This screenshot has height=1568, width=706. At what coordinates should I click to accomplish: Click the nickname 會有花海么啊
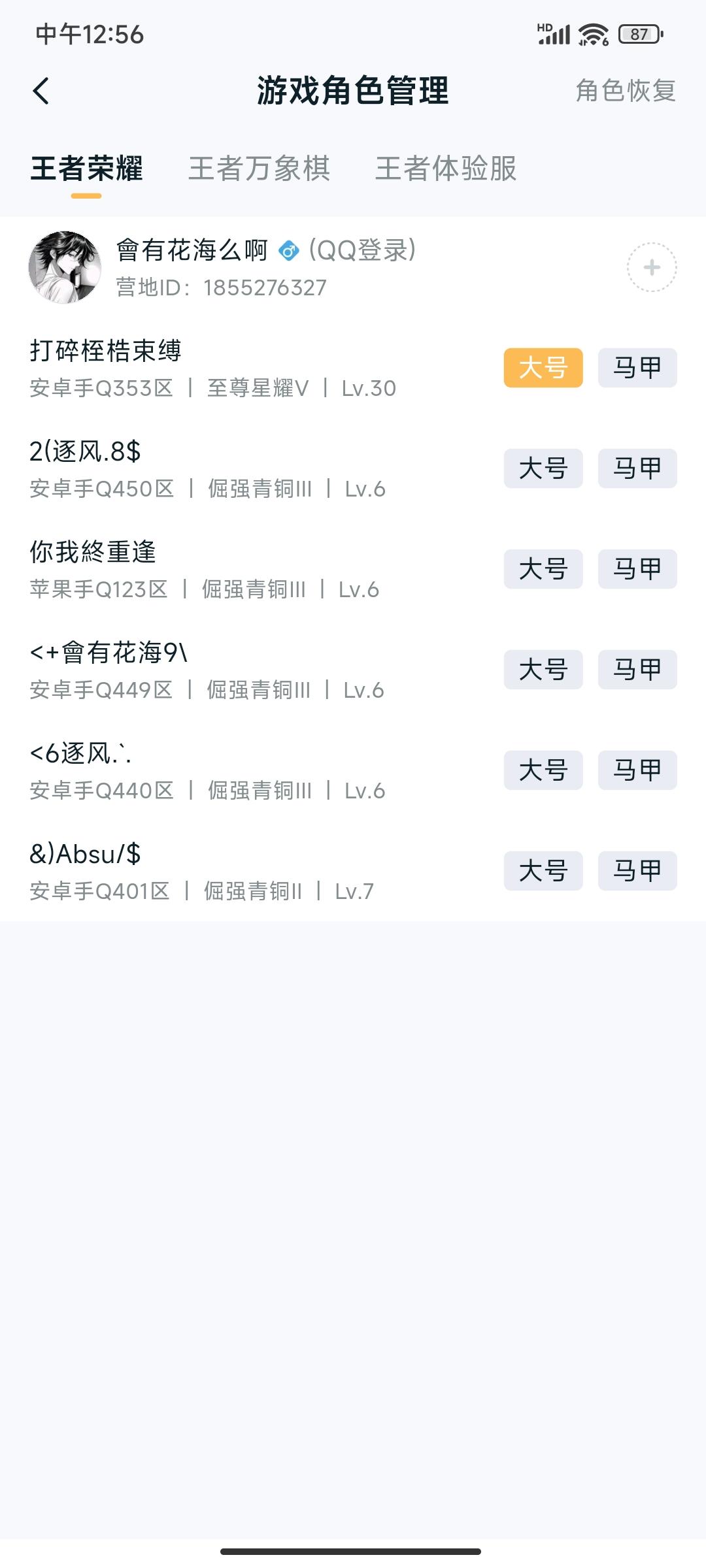[x=193, y=250]
